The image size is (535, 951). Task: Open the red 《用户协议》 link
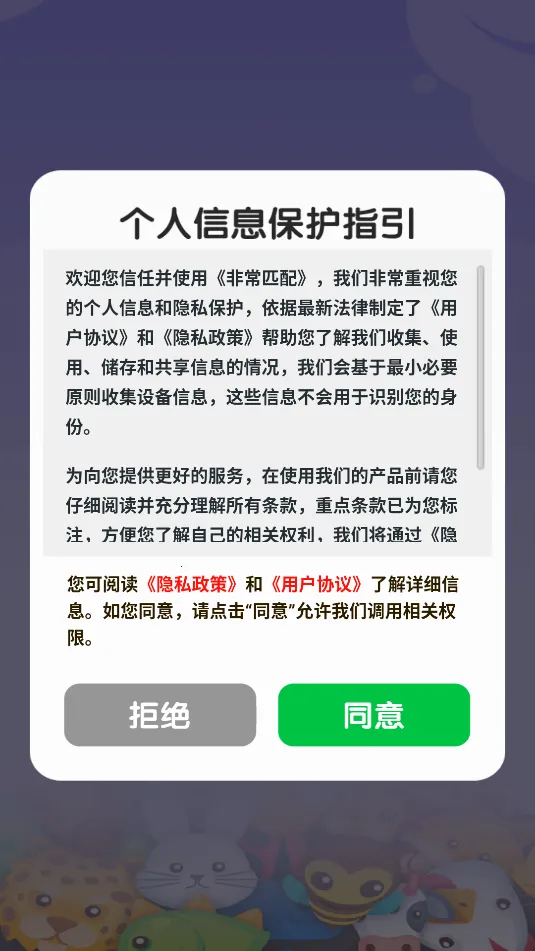tap(317, 584)
